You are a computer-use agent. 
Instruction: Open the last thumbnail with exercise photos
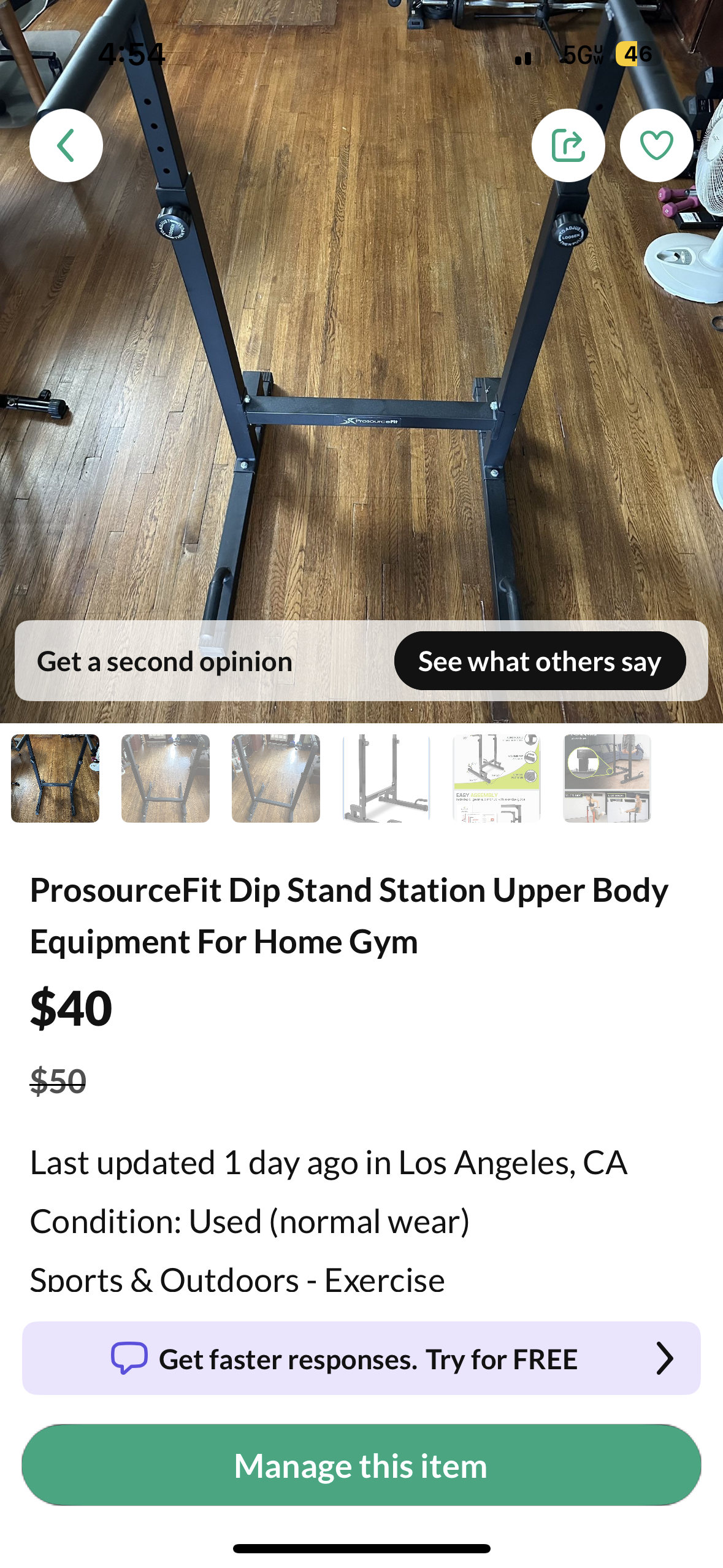point(607,778)
